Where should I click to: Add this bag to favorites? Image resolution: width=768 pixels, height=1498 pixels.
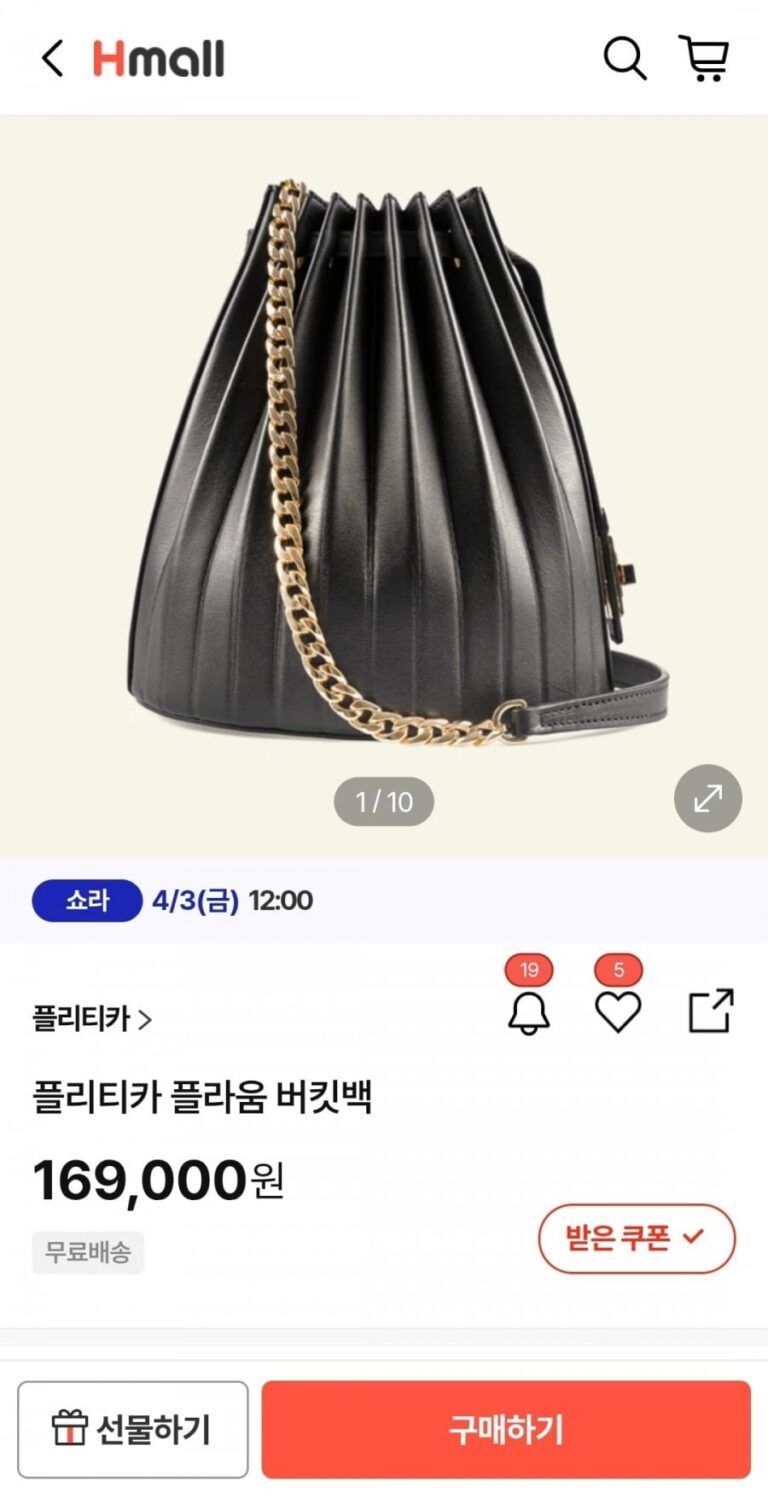(618, 1012)
